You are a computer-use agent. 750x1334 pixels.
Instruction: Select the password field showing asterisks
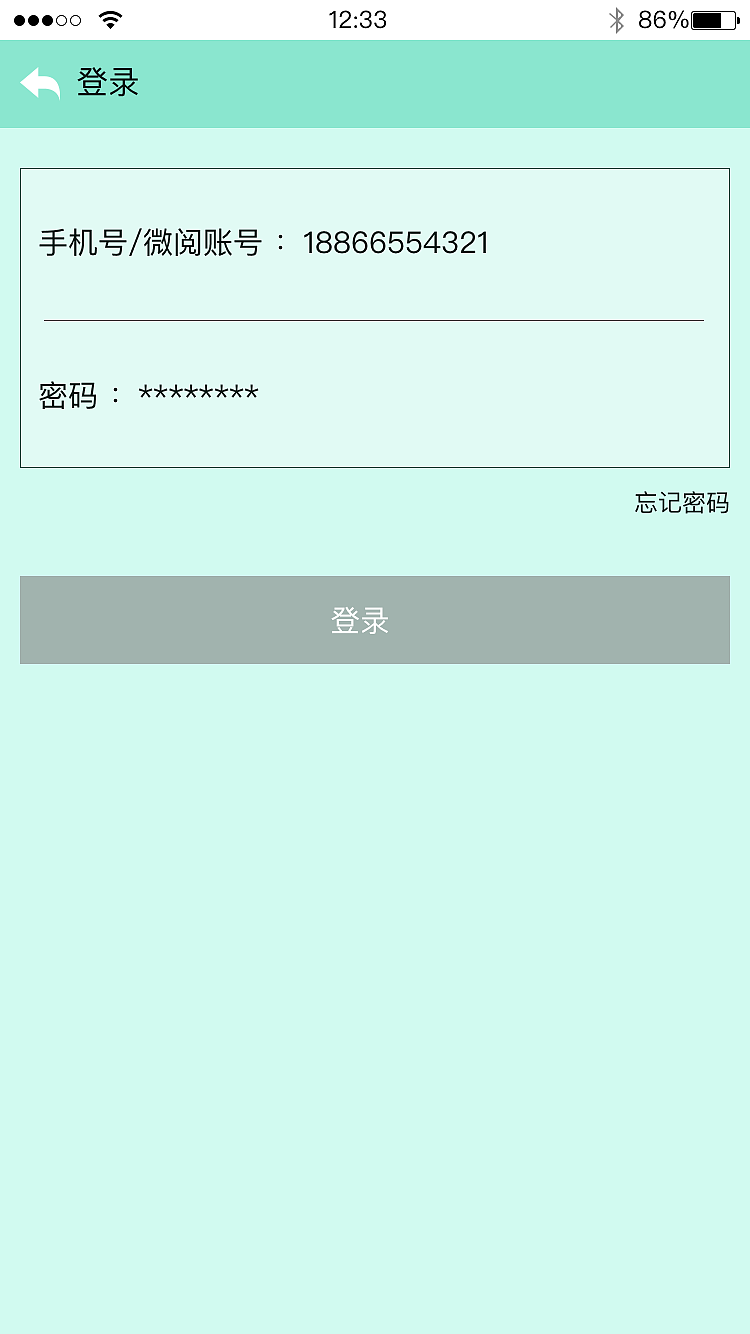click(200, 391)
